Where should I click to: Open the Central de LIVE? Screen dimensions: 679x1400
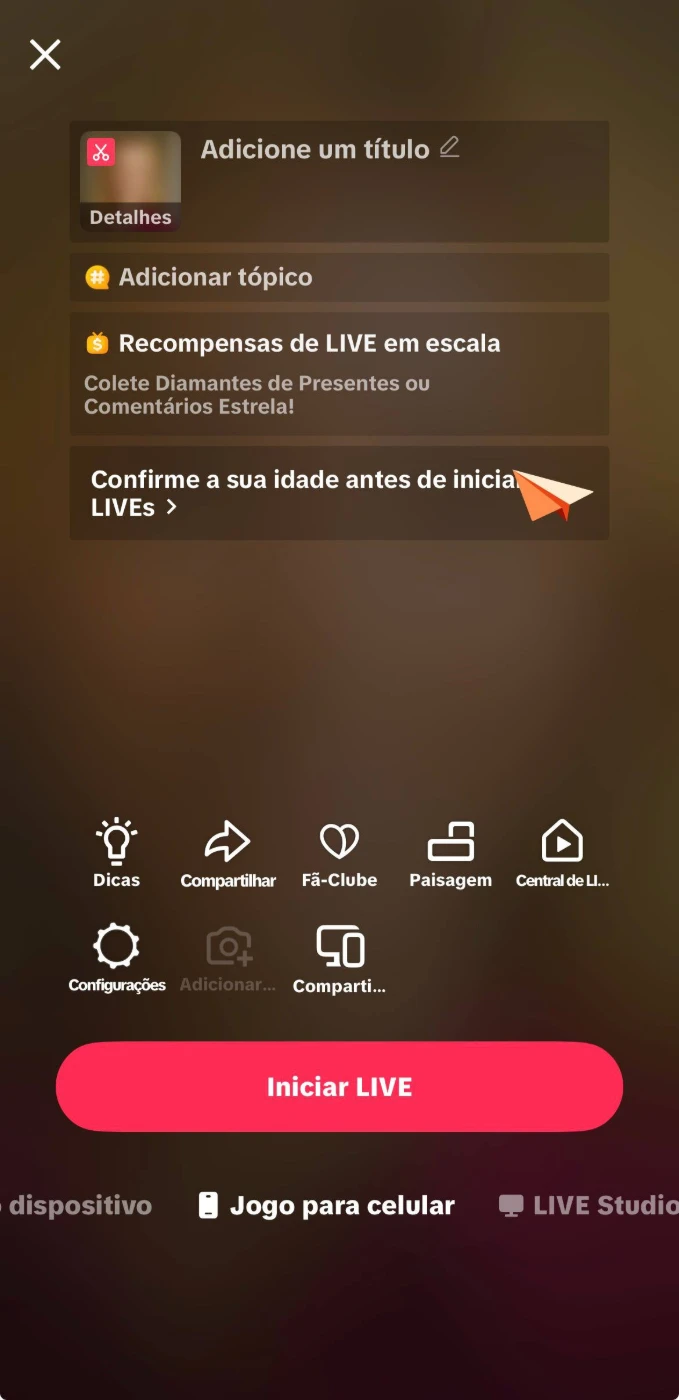[x=562, y=853]
